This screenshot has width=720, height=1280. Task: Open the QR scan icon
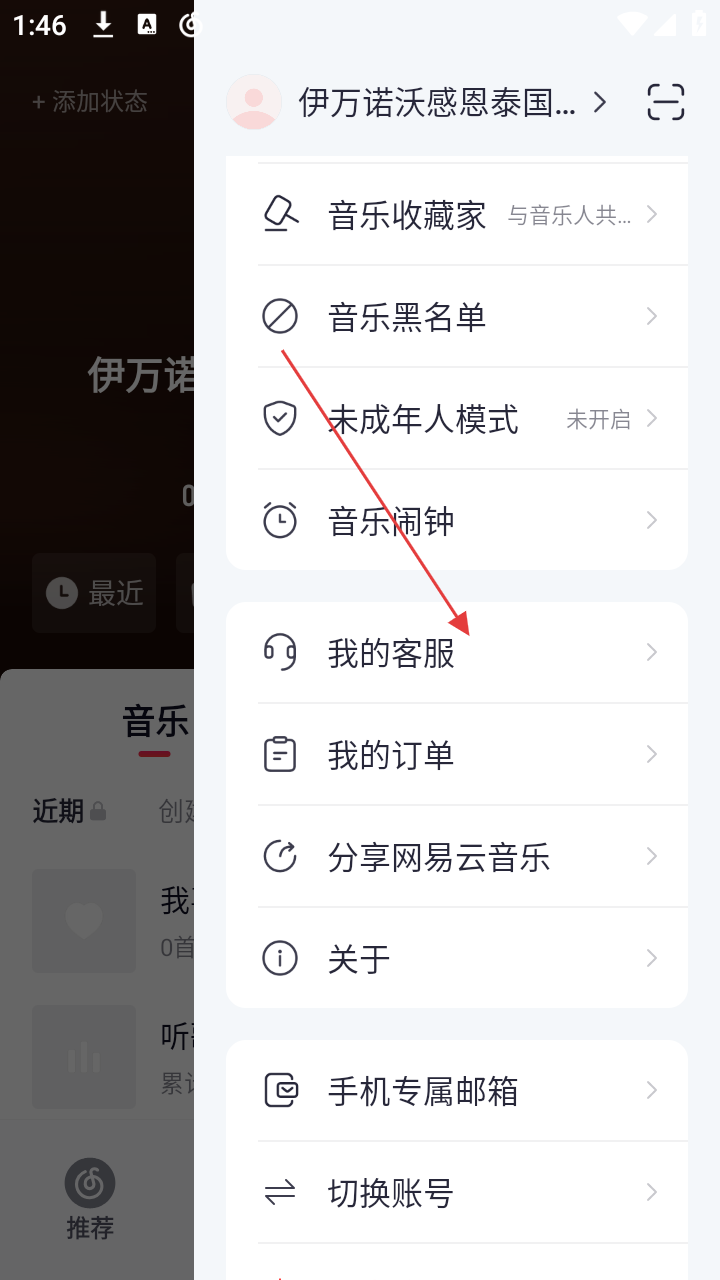coord(665,102)
